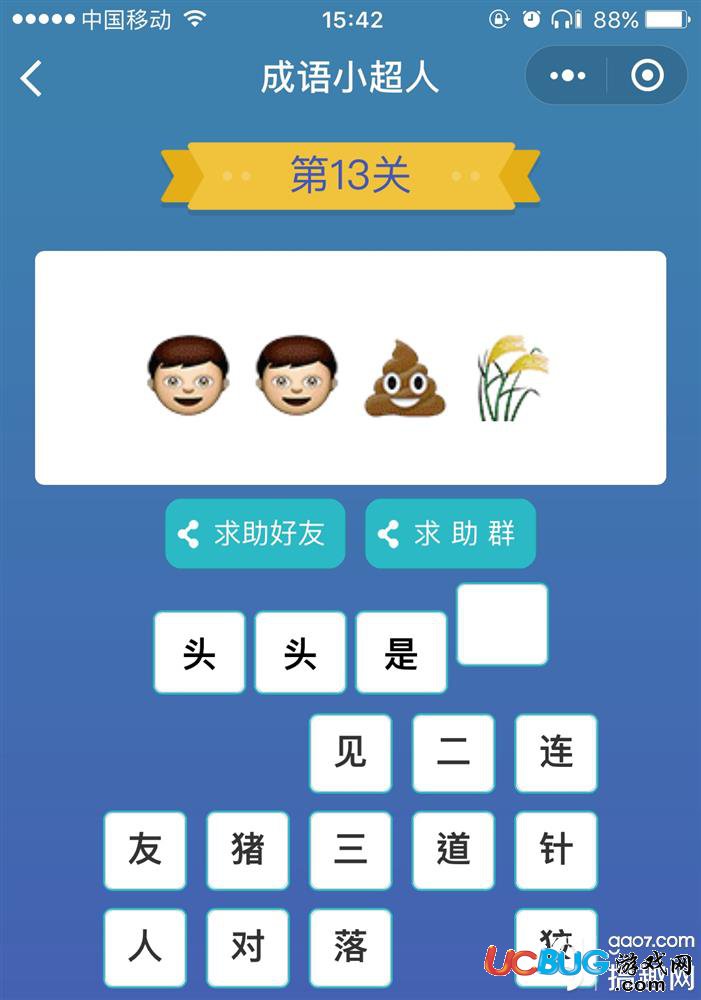This screenshot has width=701, height=1000.
Task: Pick the character tile 道
Action: pos(453,850)
